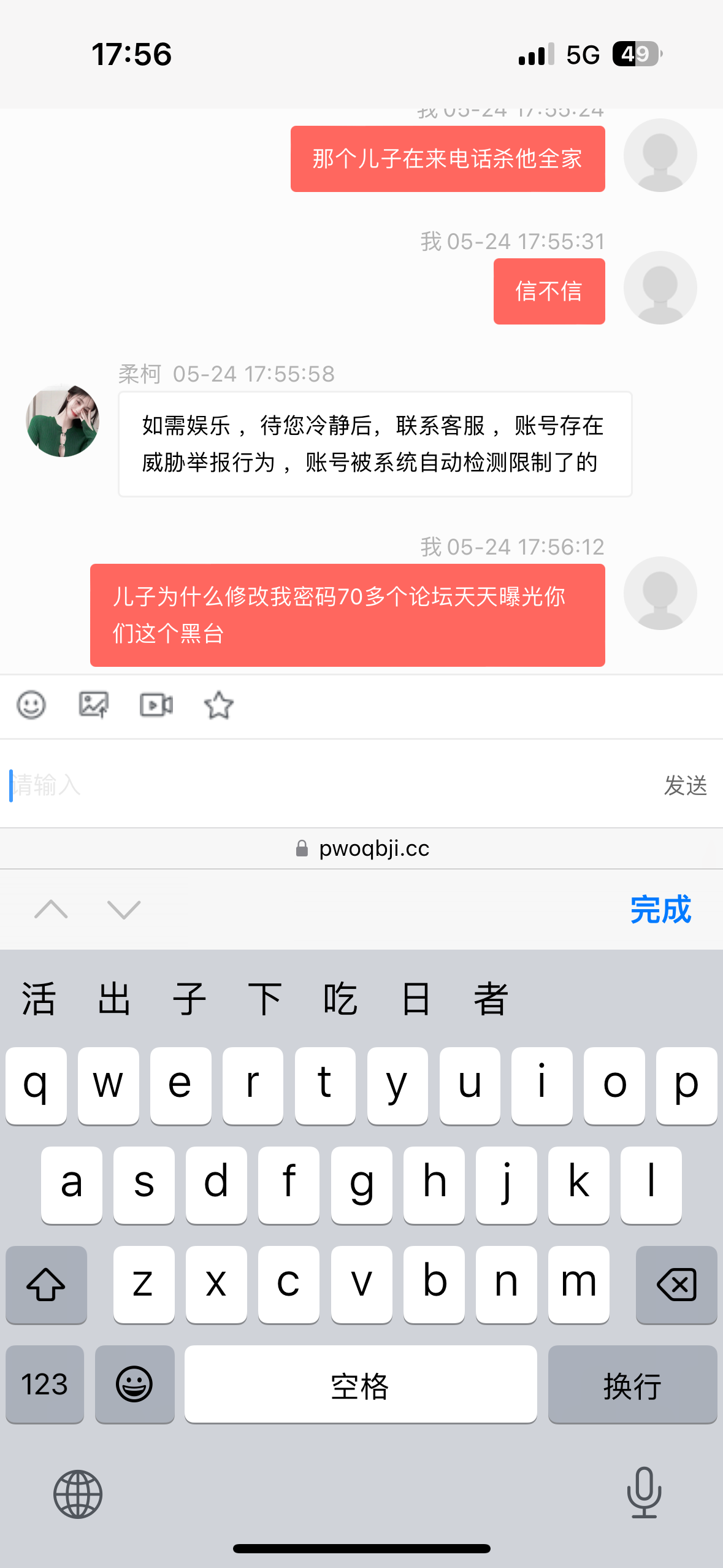Send the message with 发送
723x1568 pixels.
click(685, 785)
